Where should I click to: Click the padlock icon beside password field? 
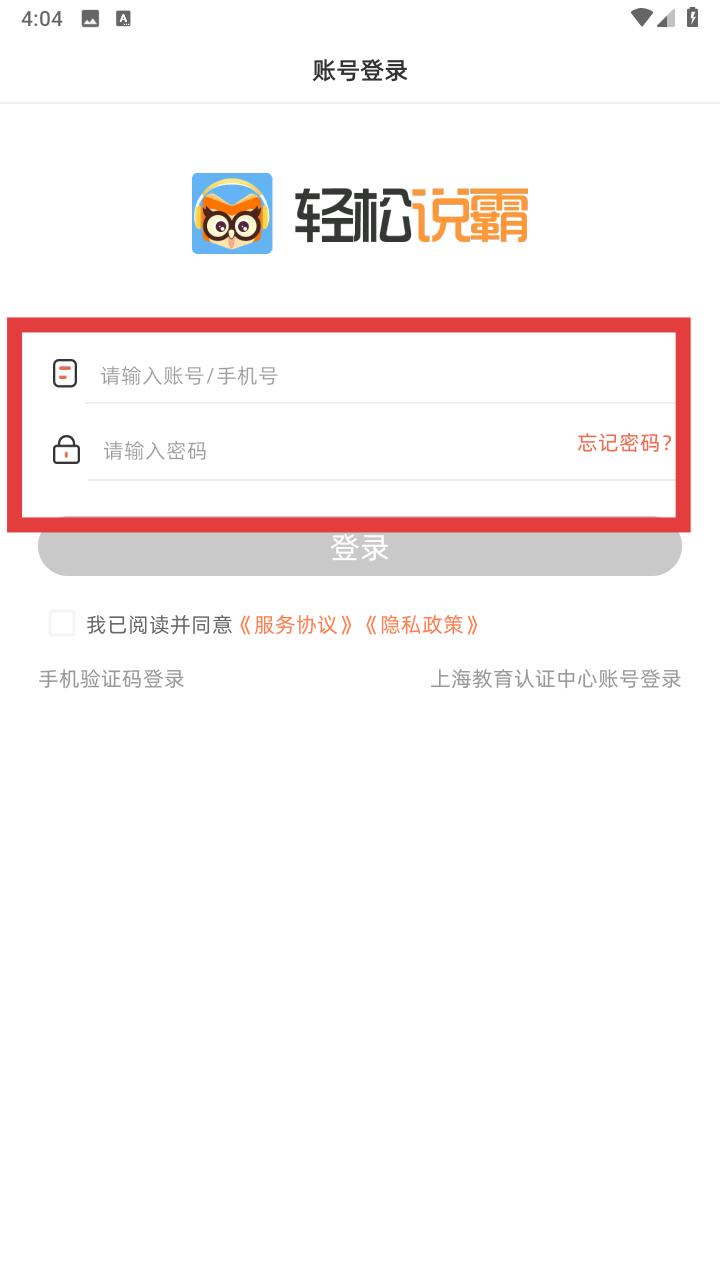coord(66,450)
